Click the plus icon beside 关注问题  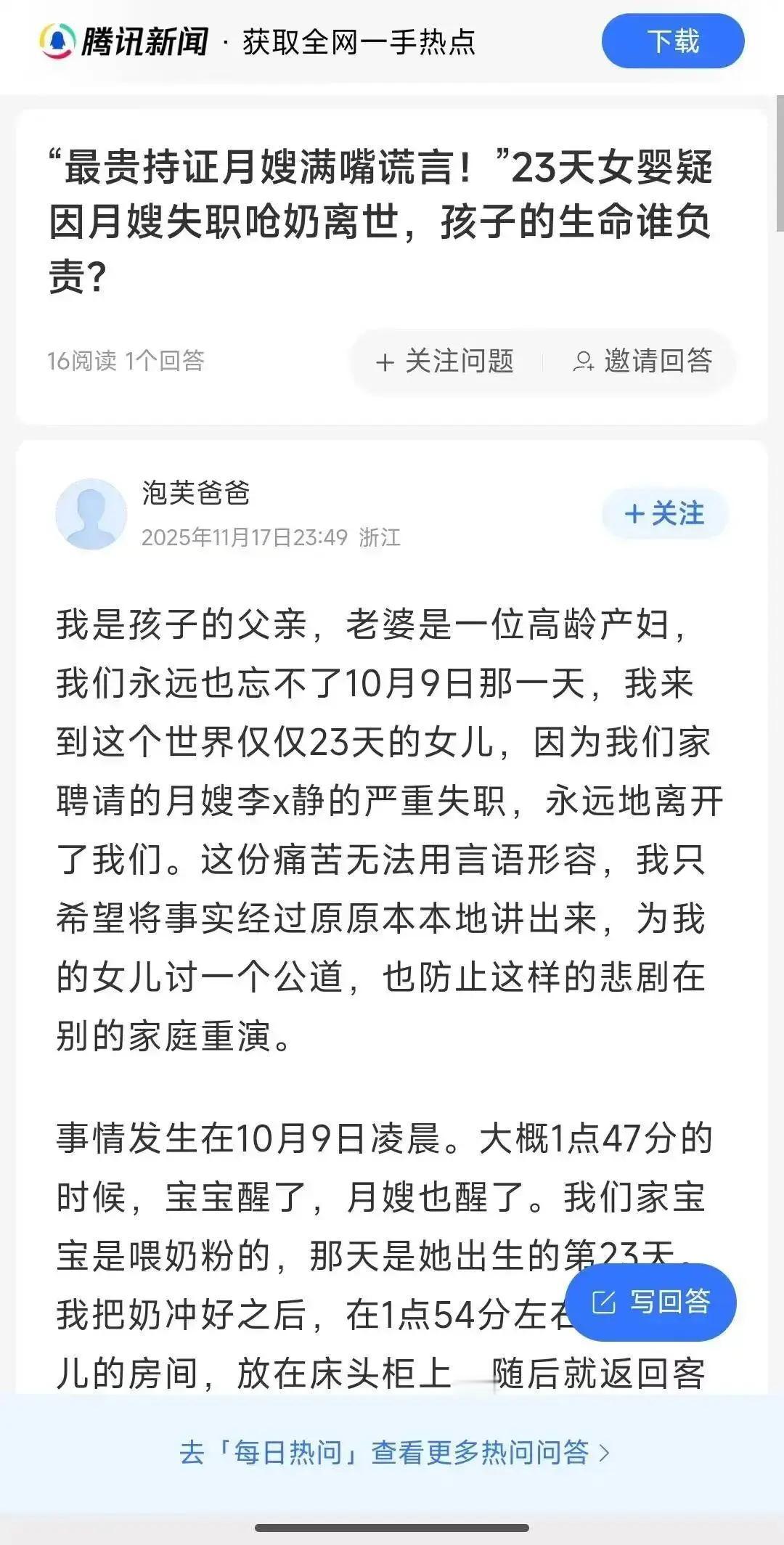coord(385,361)
